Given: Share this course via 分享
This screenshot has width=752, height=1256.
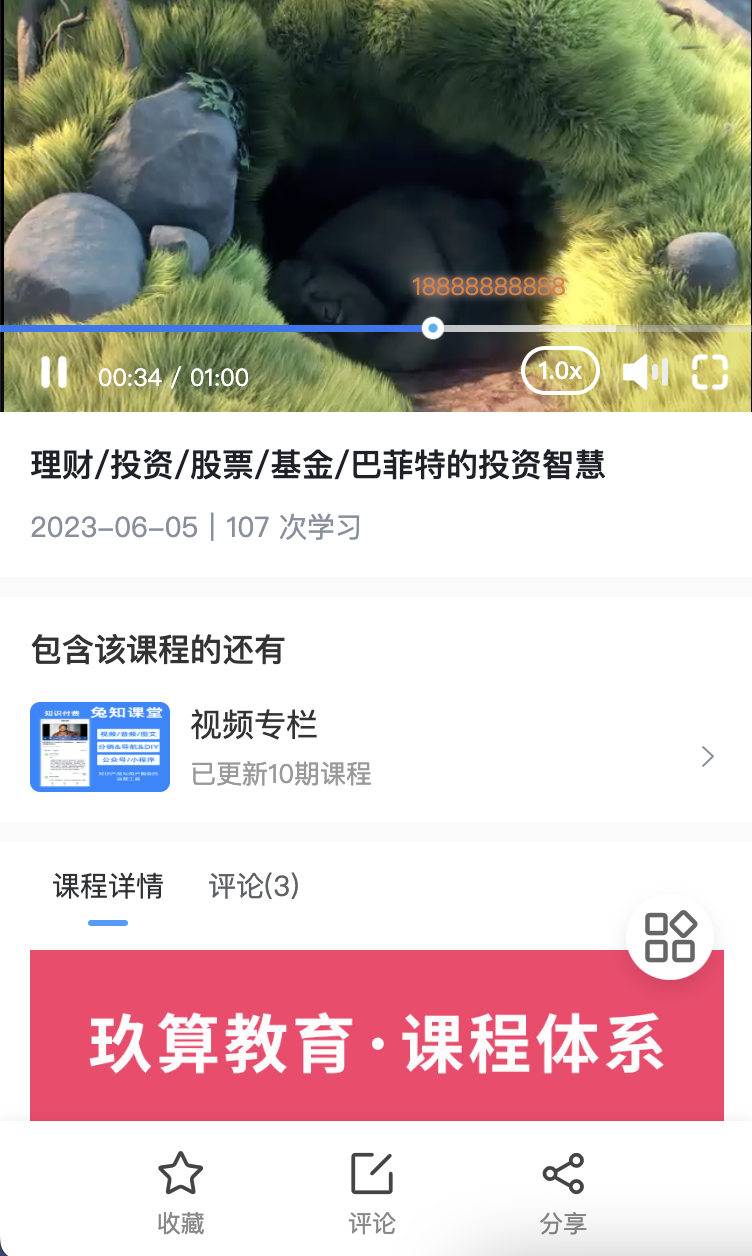Looking at the screenshot, I should click(563, 1192).
